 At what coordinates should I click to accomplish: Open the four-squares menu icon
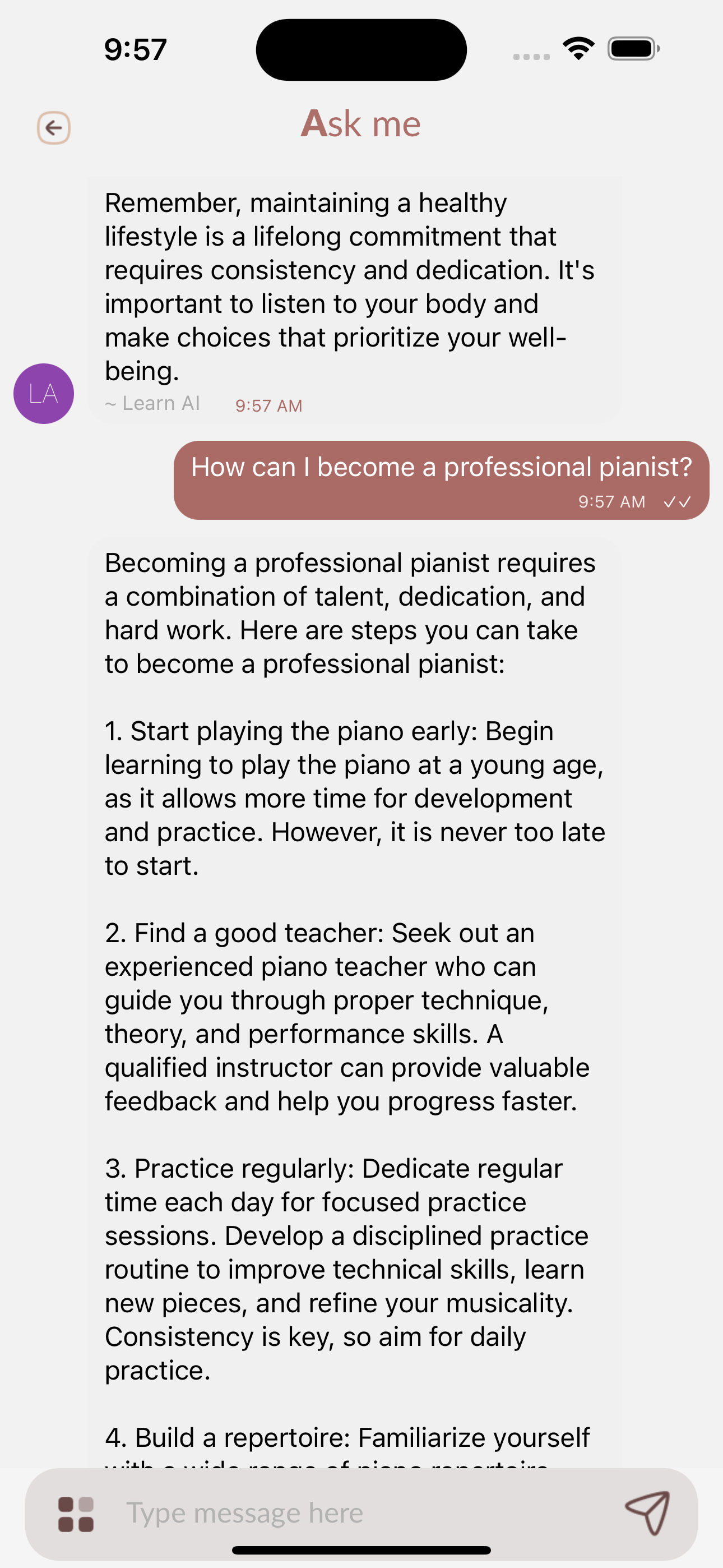pos(76,1514)
